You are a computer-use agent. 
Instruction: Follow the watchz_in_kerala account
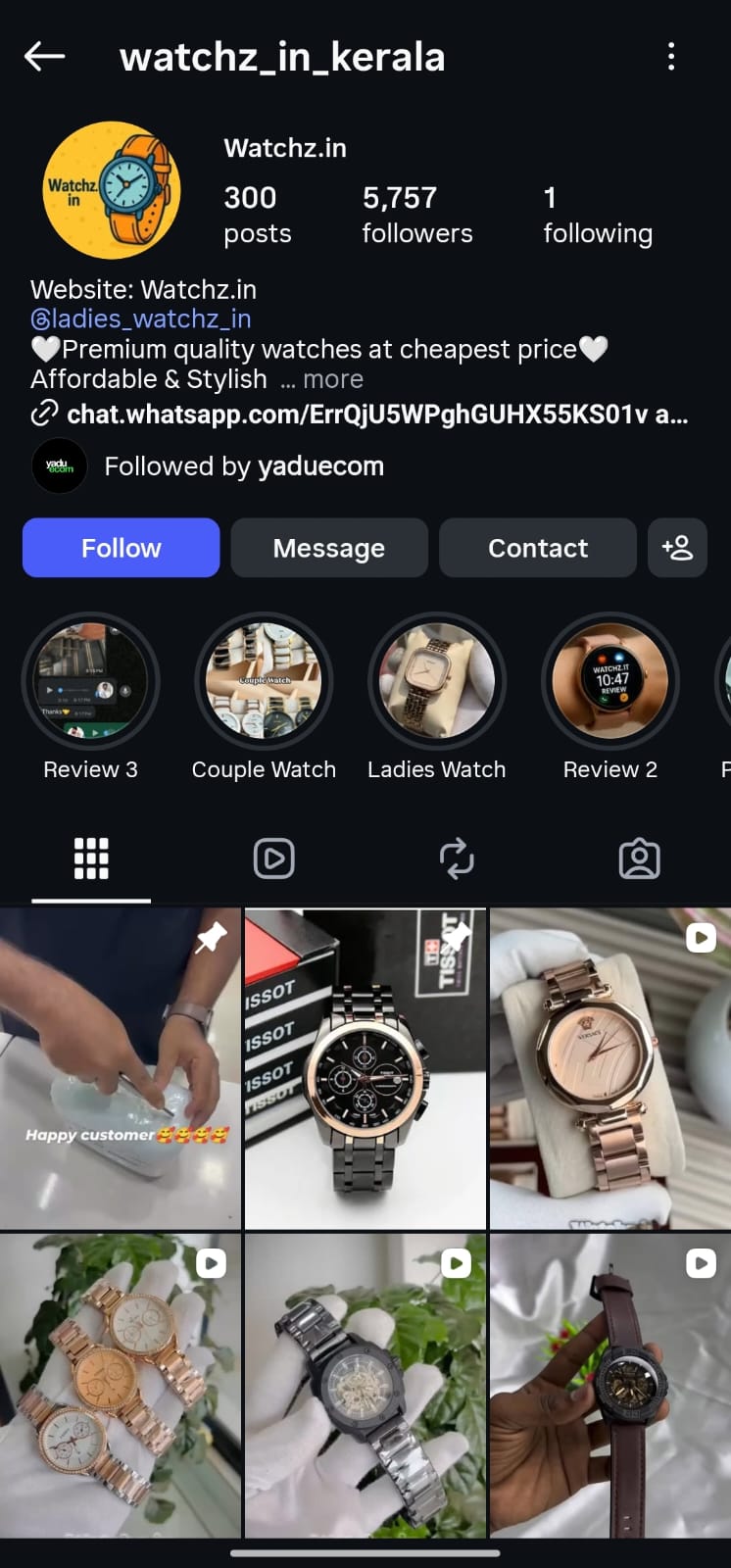pyautogui.click(x=121, y=548)
